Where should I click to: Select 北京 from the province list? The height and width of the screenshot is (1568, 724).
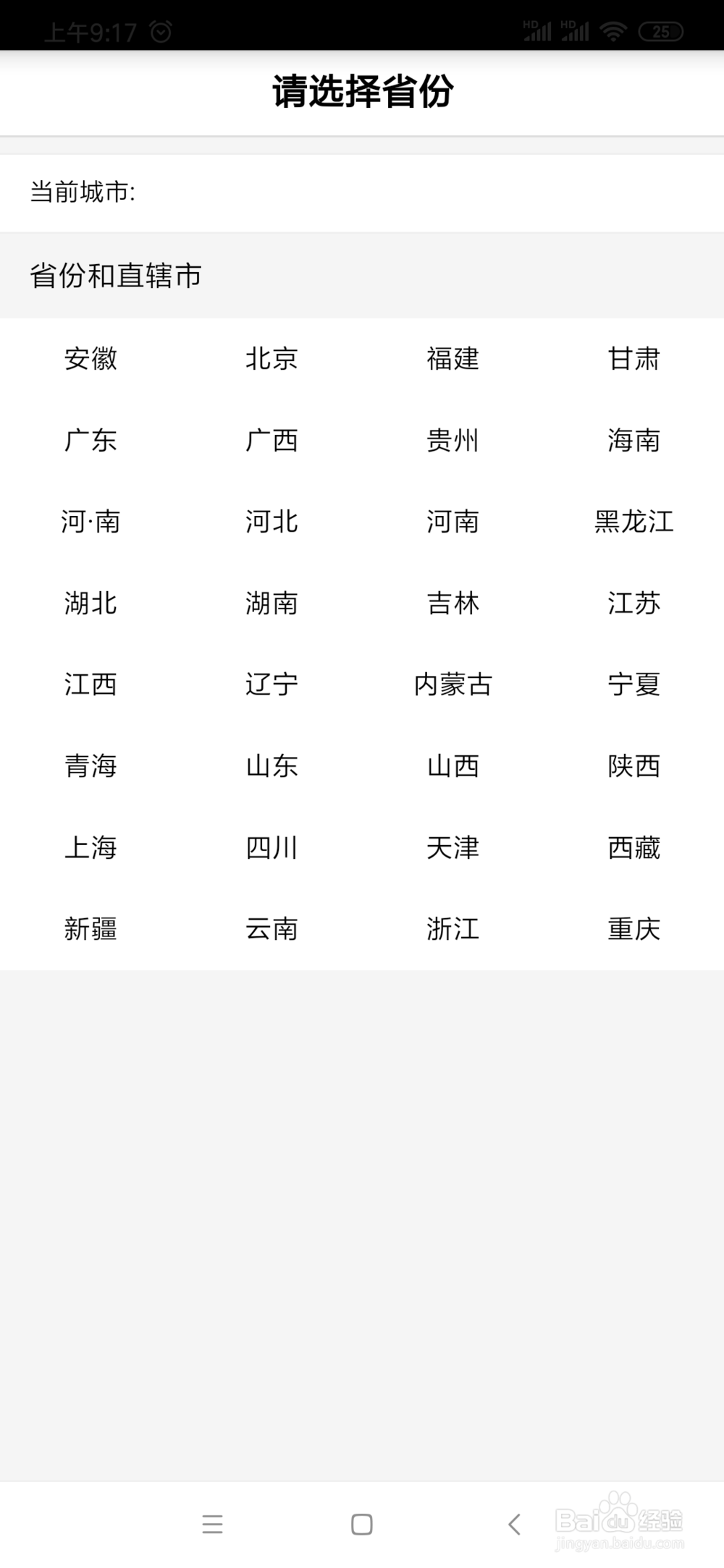coord(271,360)
